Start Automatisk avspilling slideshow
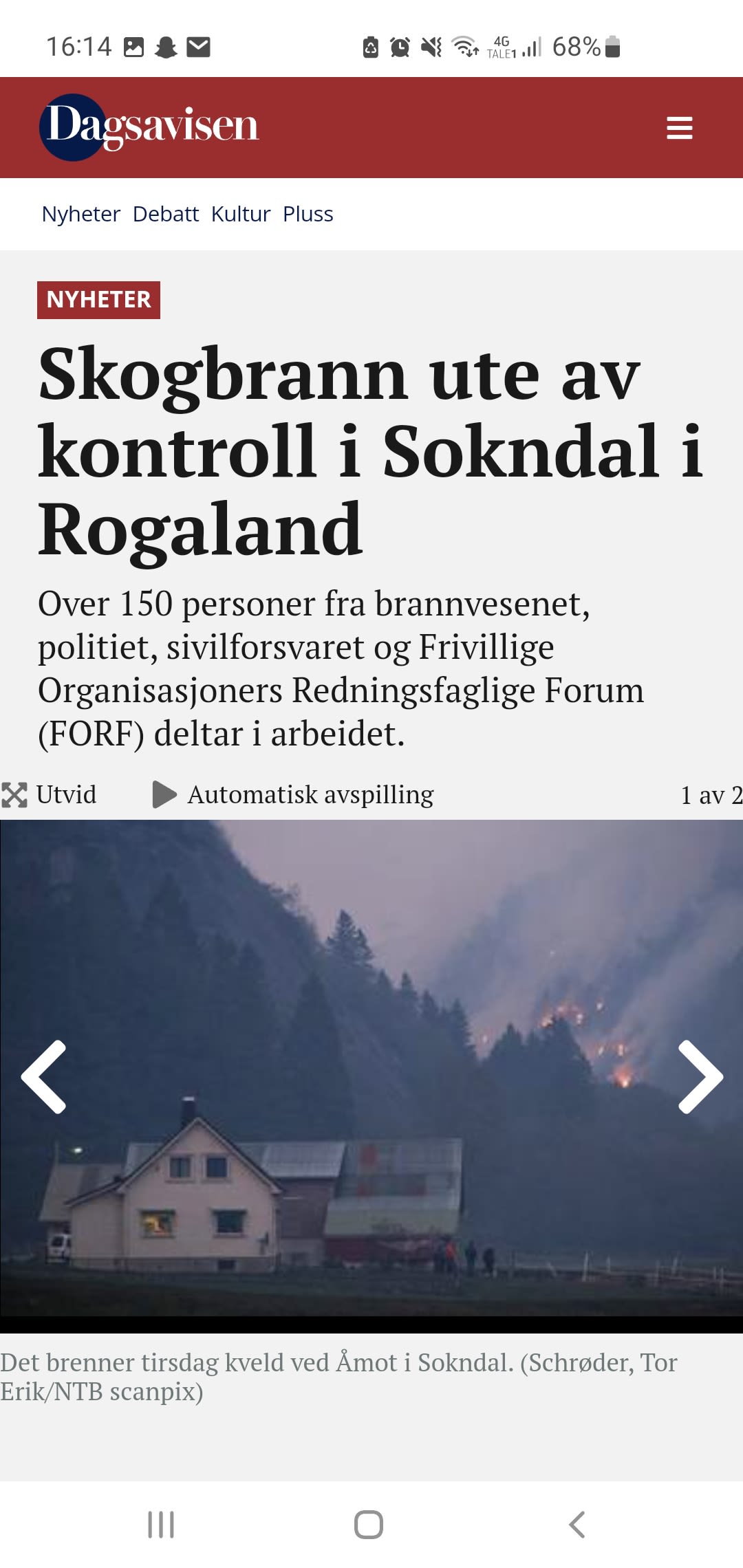This screenshot has width=743, height=1568. click(294, 794)
